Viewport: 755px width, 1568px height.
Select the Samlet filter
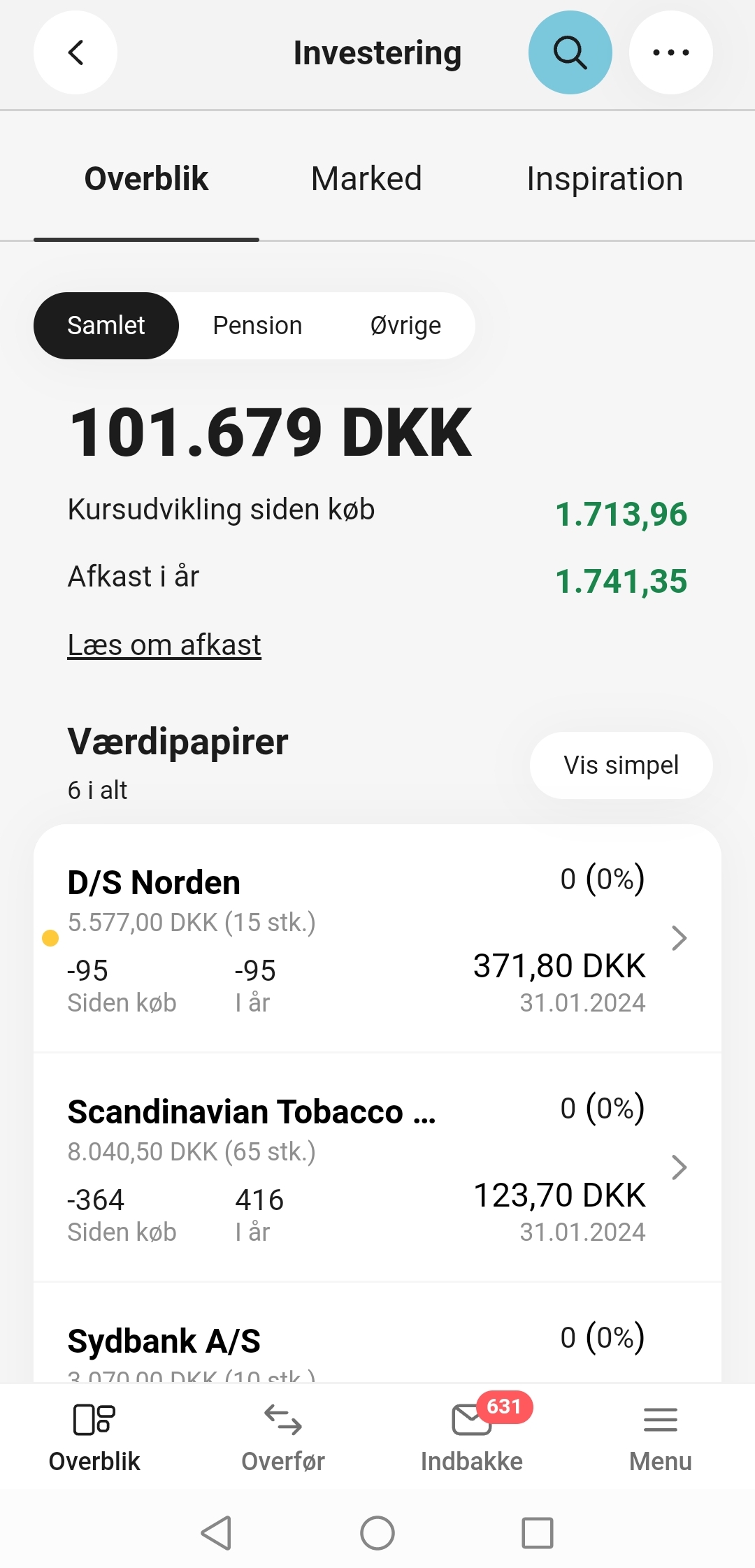coord(106,325)
